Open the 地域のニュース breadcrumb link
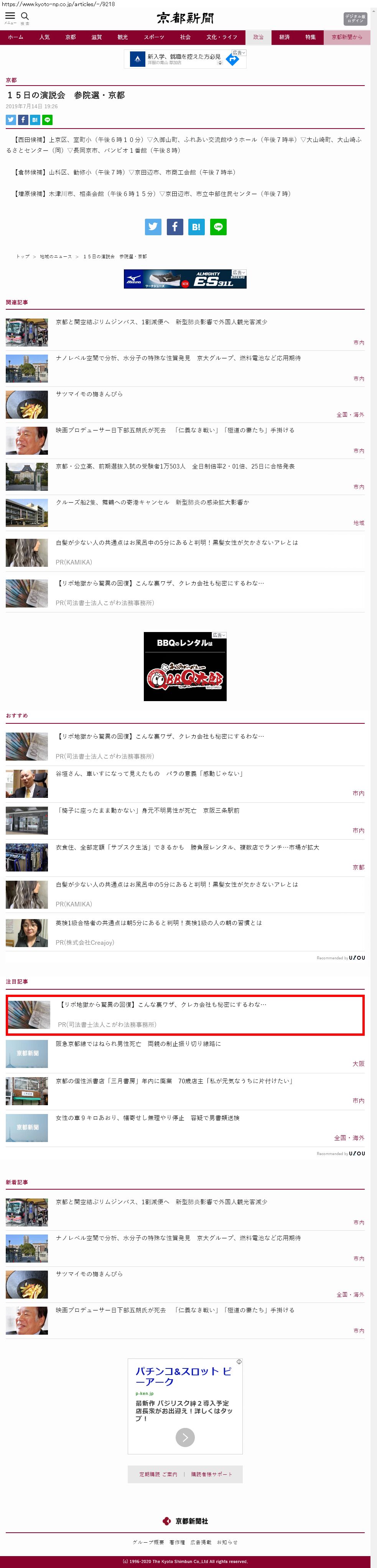The image size is (377, 1568). pyautogui.click(x=55, y=256)
